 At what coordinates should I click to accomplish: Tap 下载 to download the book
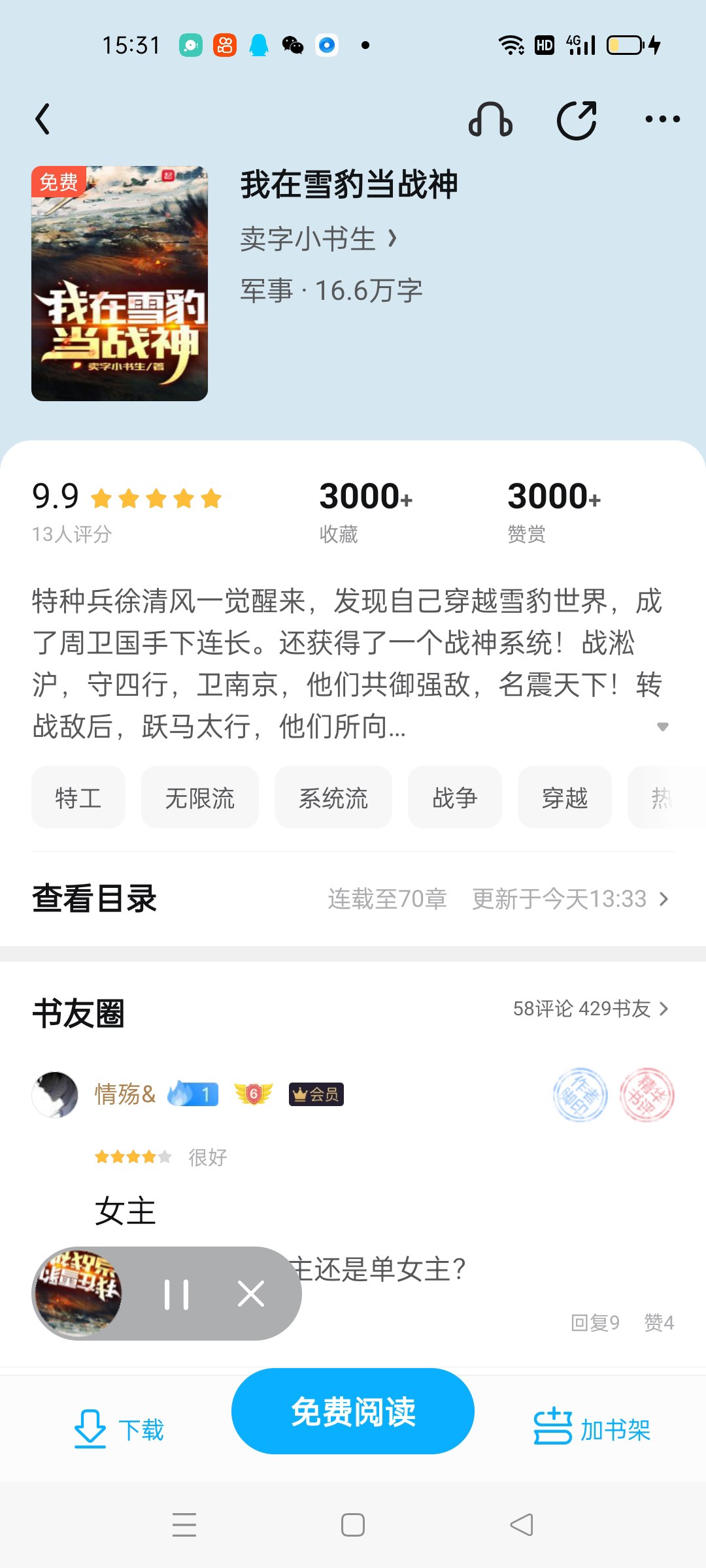coord(119,1429)
